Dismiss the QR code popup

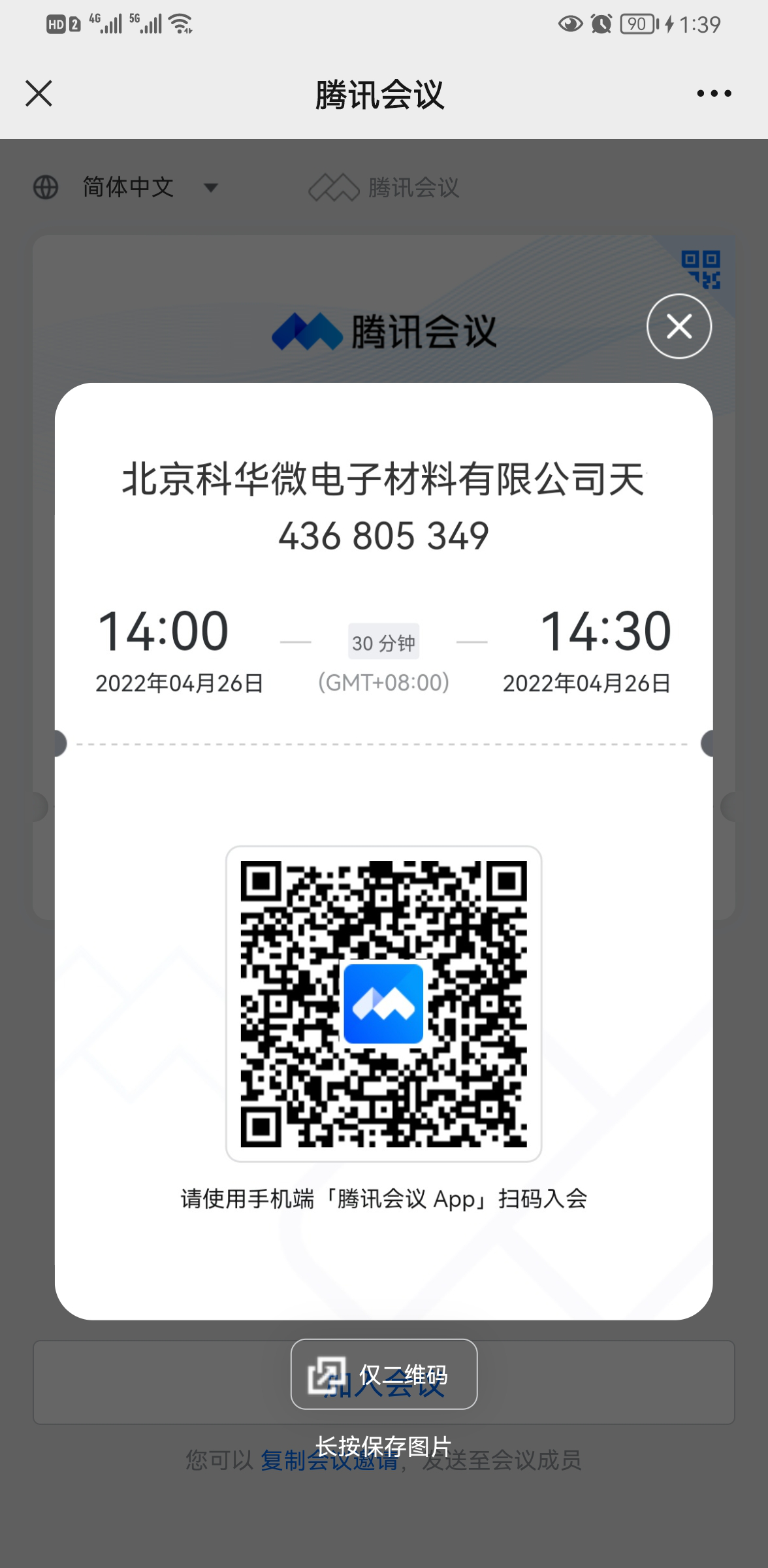[679, 326]
